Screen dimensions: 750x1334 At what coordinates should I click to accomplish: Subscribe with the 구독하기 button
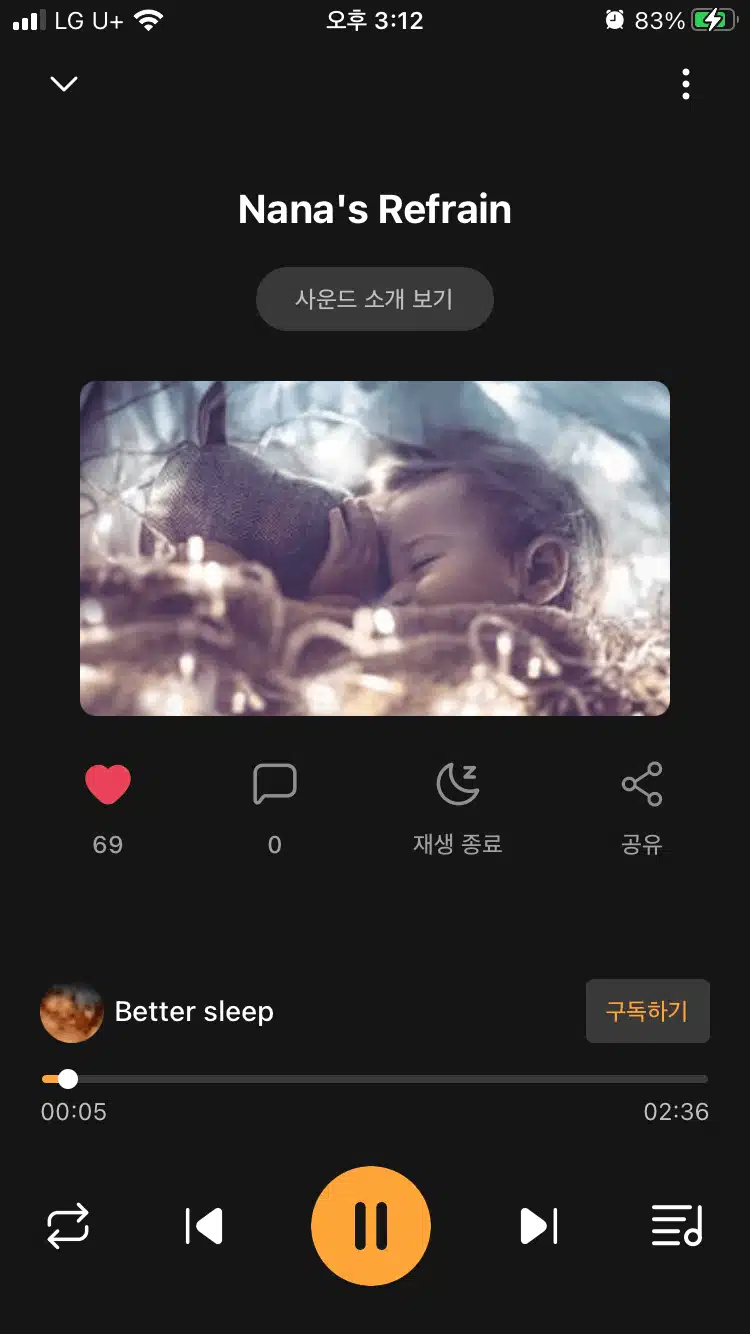point(647,1011)
